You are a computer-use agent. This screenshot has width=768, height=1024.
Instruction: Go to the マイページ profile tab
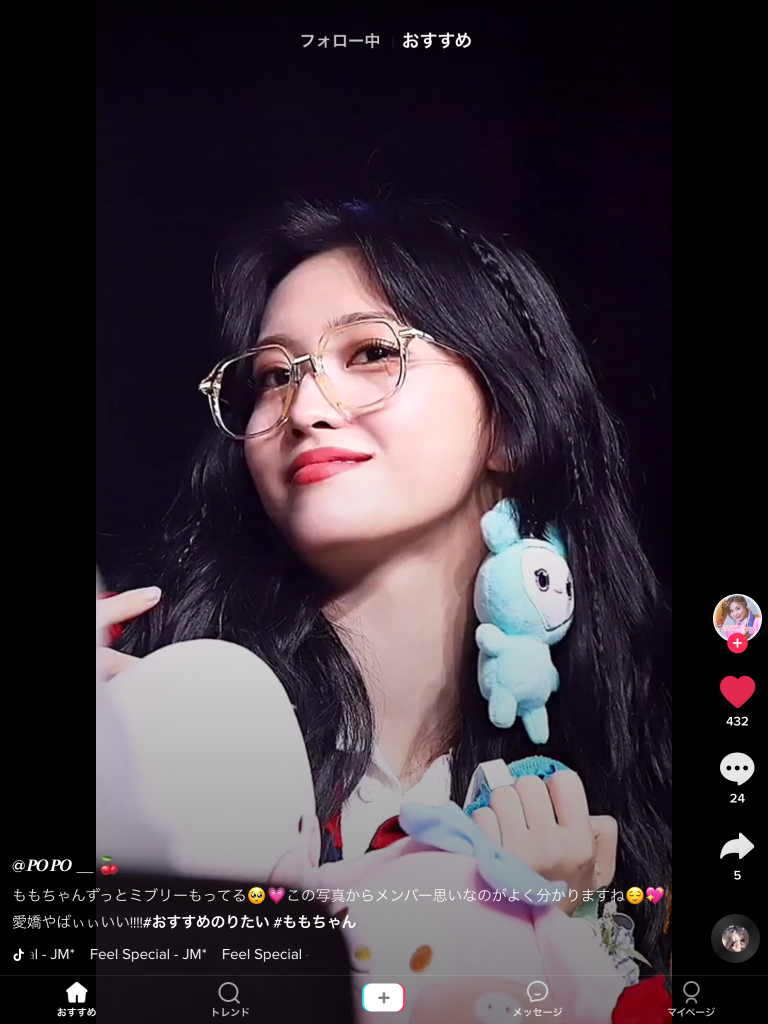(x=691, y=998)
